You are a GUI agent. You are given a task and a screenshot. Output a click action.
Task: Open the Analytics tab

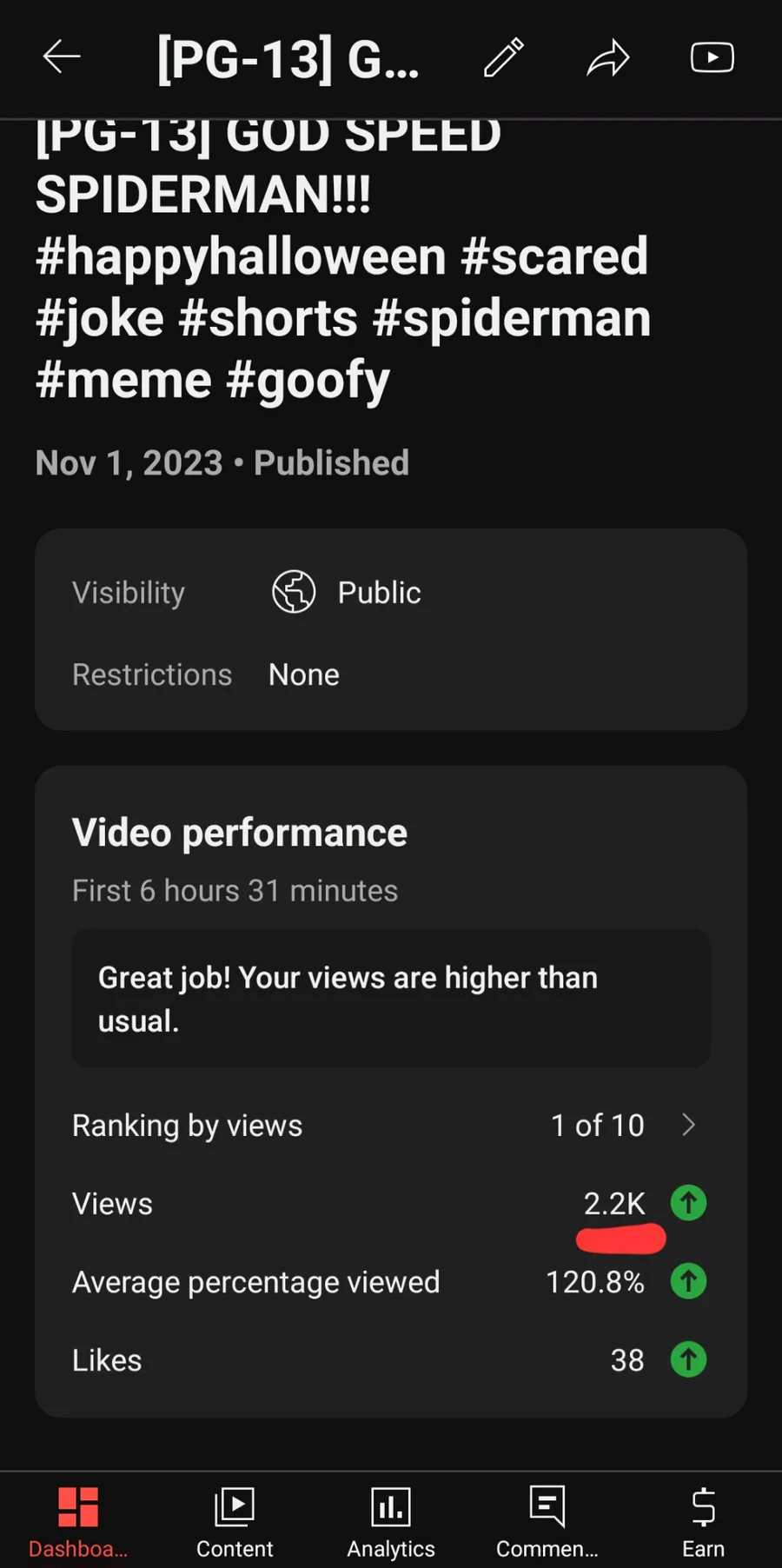coord(391,1521)
